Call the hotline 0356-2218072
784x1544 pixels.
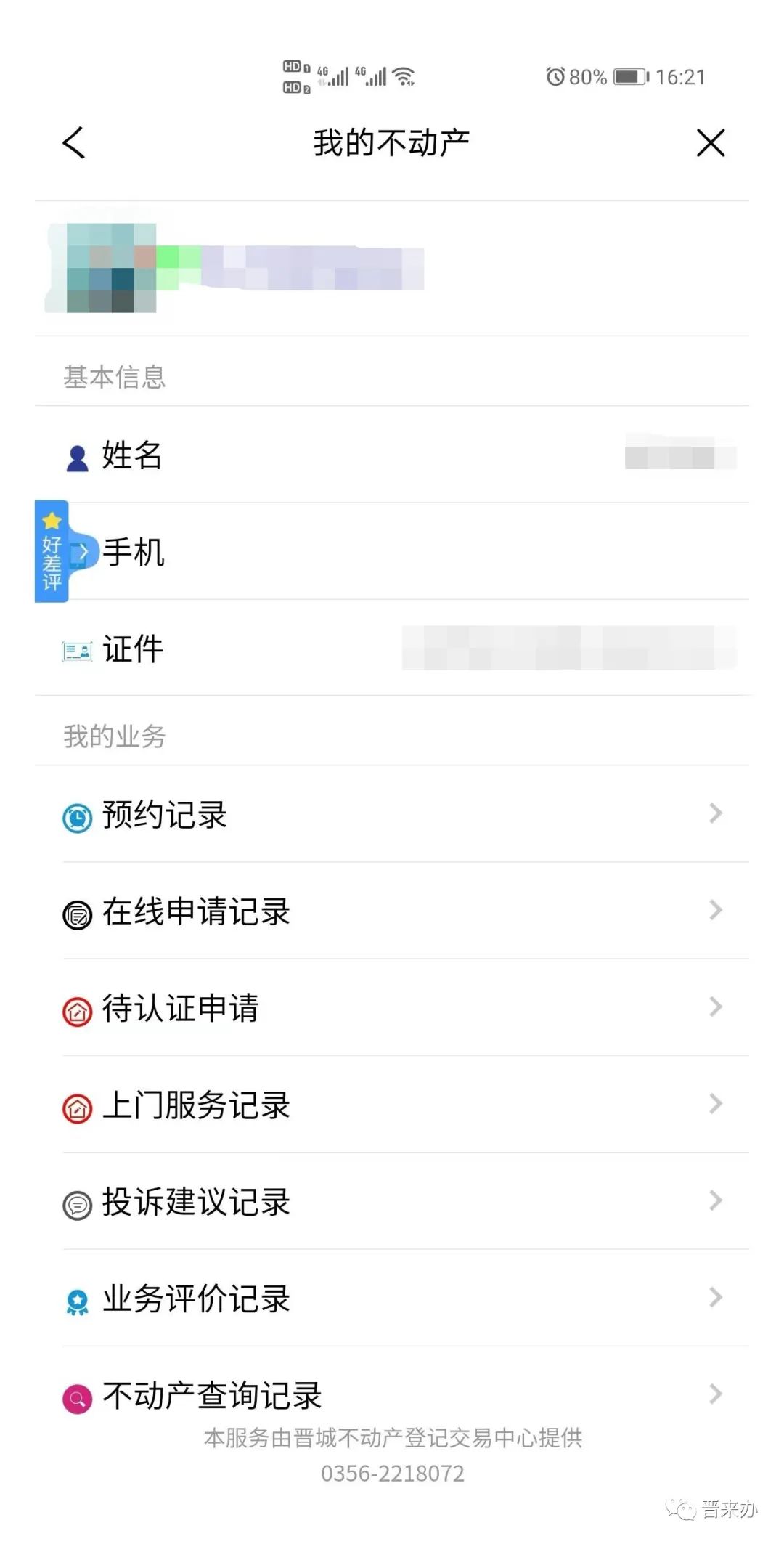392,1474
